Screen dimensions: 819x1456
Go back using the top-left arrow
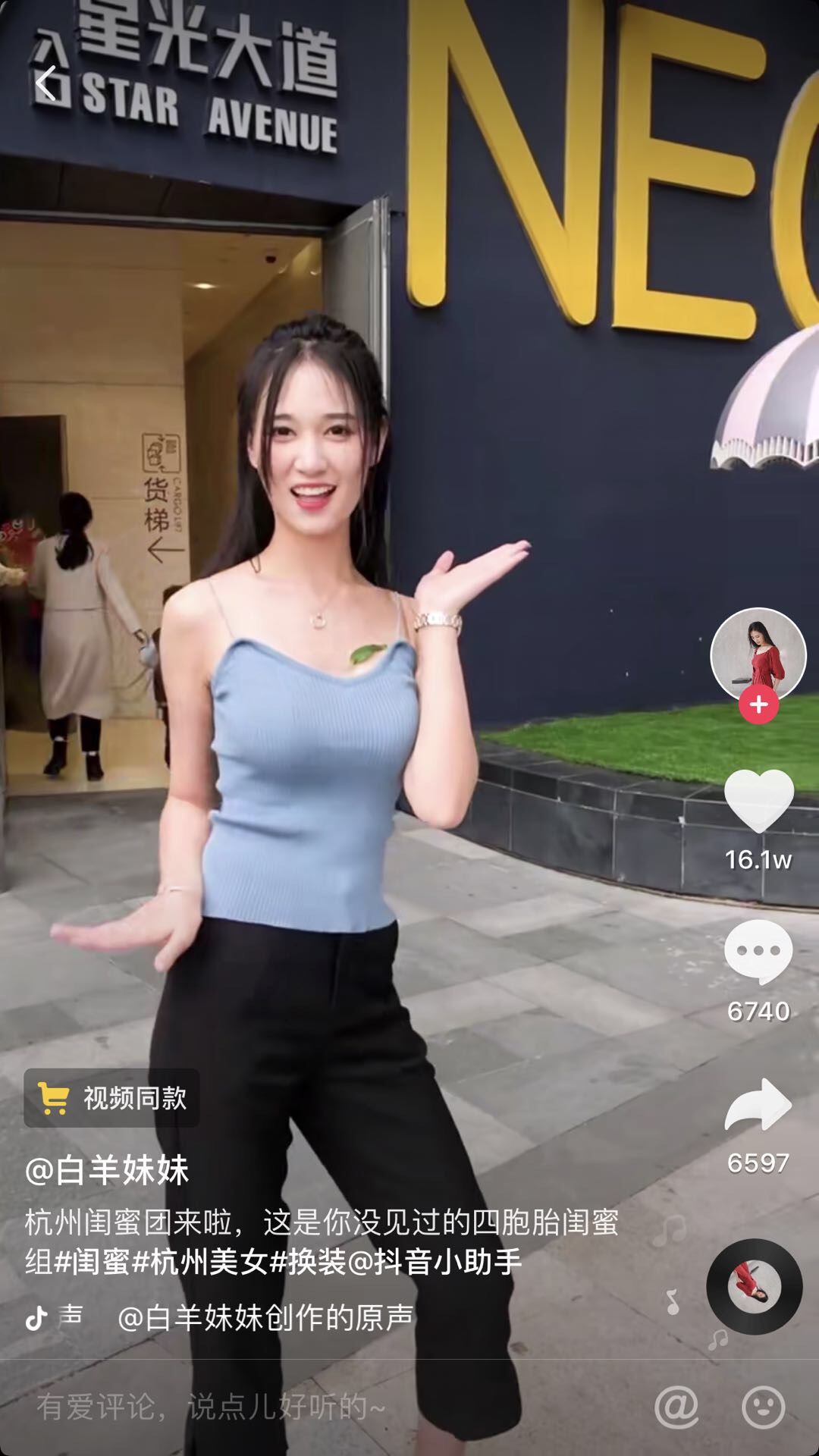(x=47, y=83)
